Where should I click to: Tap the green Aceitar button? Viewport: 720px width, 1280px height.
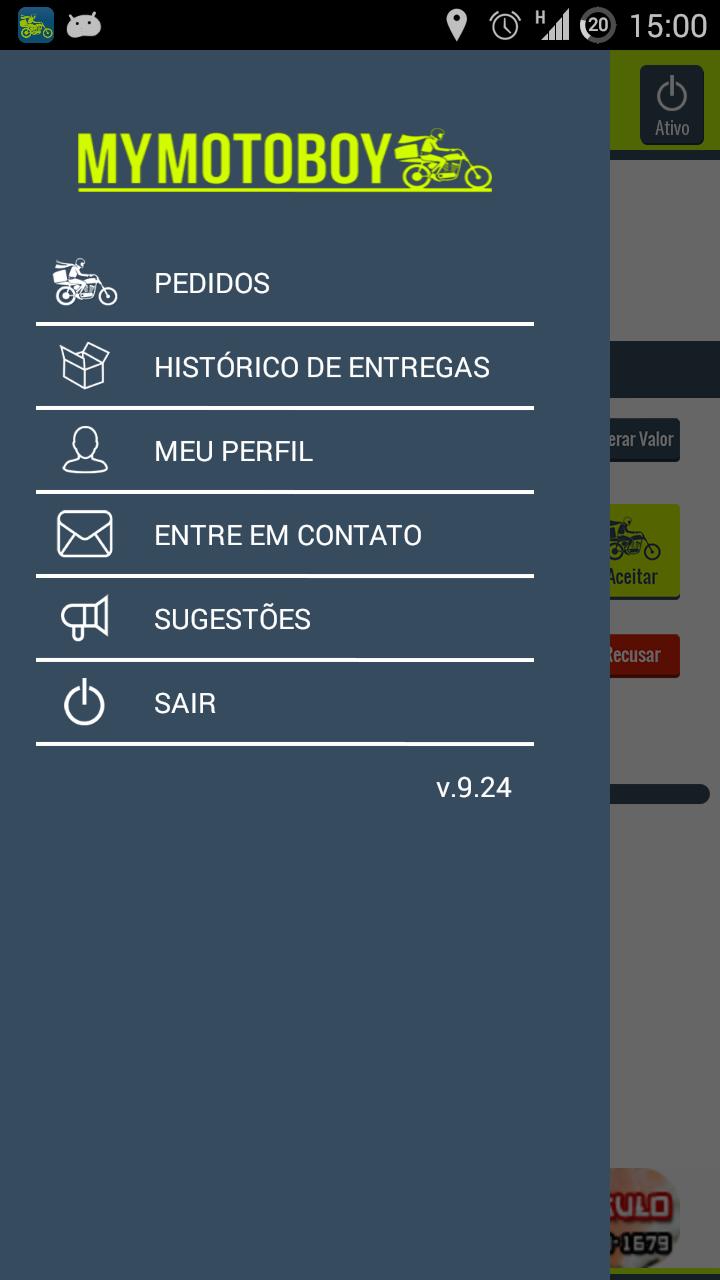644,551
